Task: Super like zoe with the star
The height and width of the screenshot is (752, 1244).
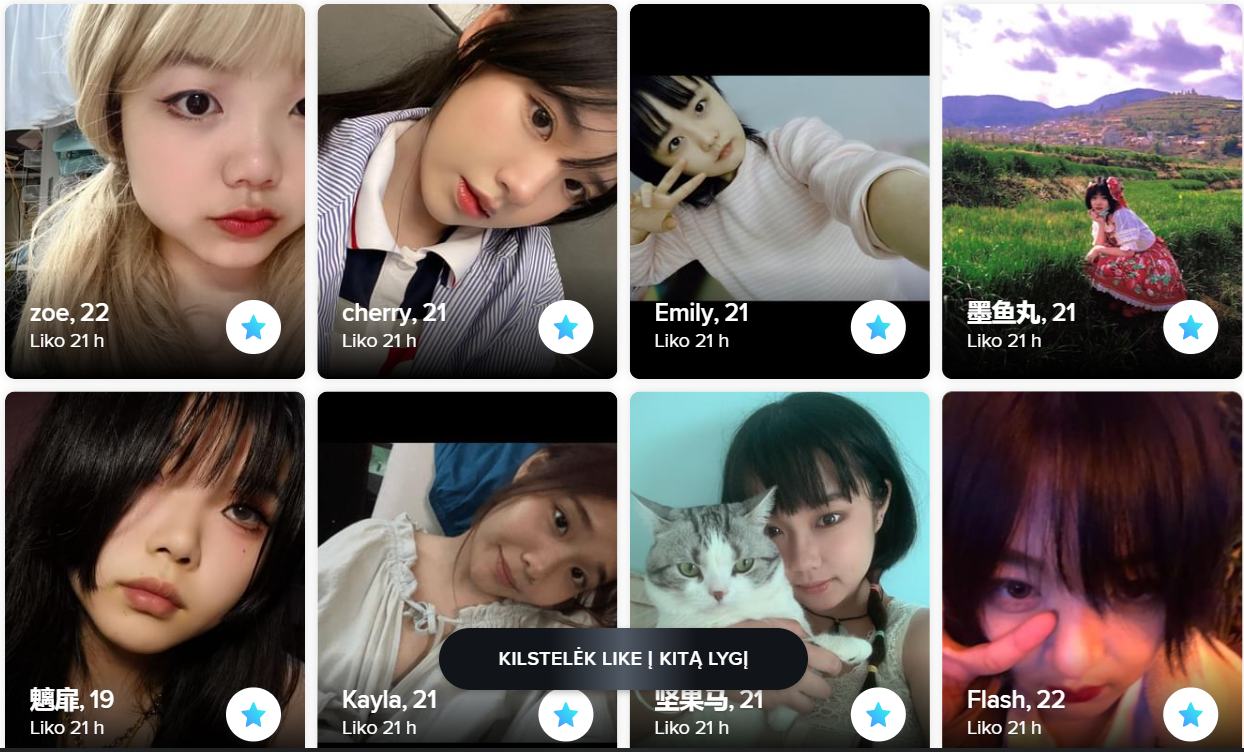Action: tap(253, 327)
